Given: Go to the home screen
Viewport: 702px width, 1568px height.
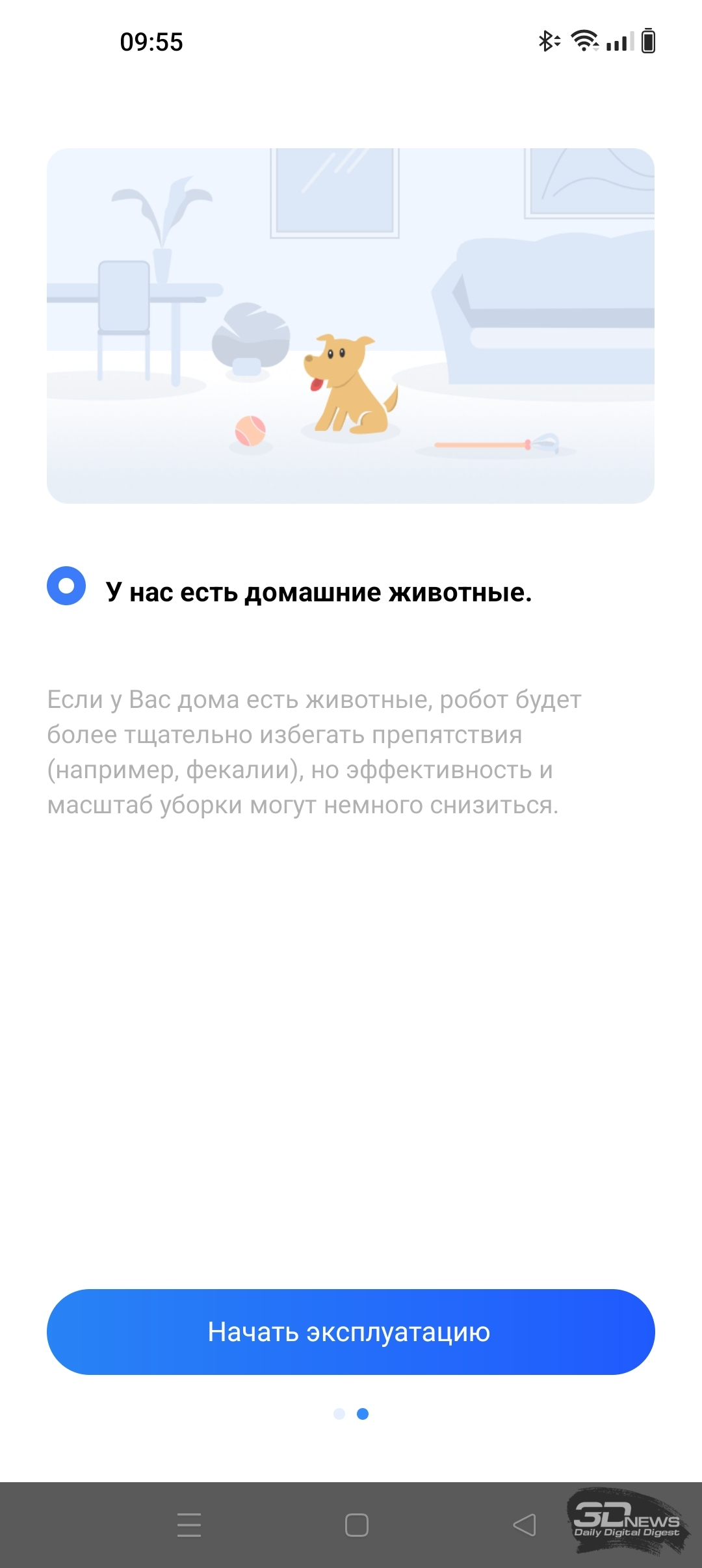Looking at the screenshot, I should pos(357,1525).
